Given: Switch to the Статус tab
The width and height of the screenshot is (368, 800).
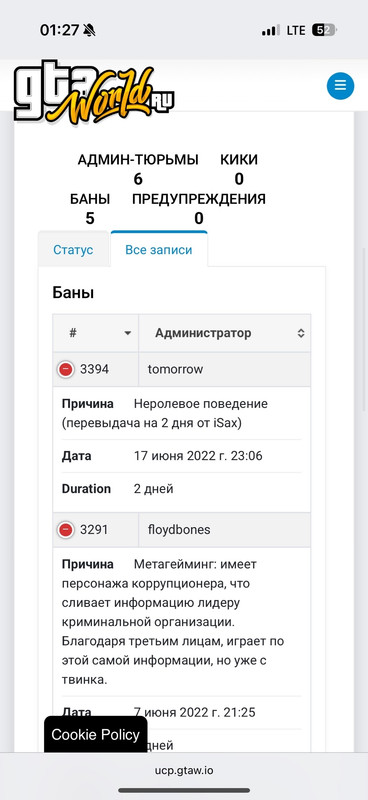Looking at the screenshot, I should [73, 250].
